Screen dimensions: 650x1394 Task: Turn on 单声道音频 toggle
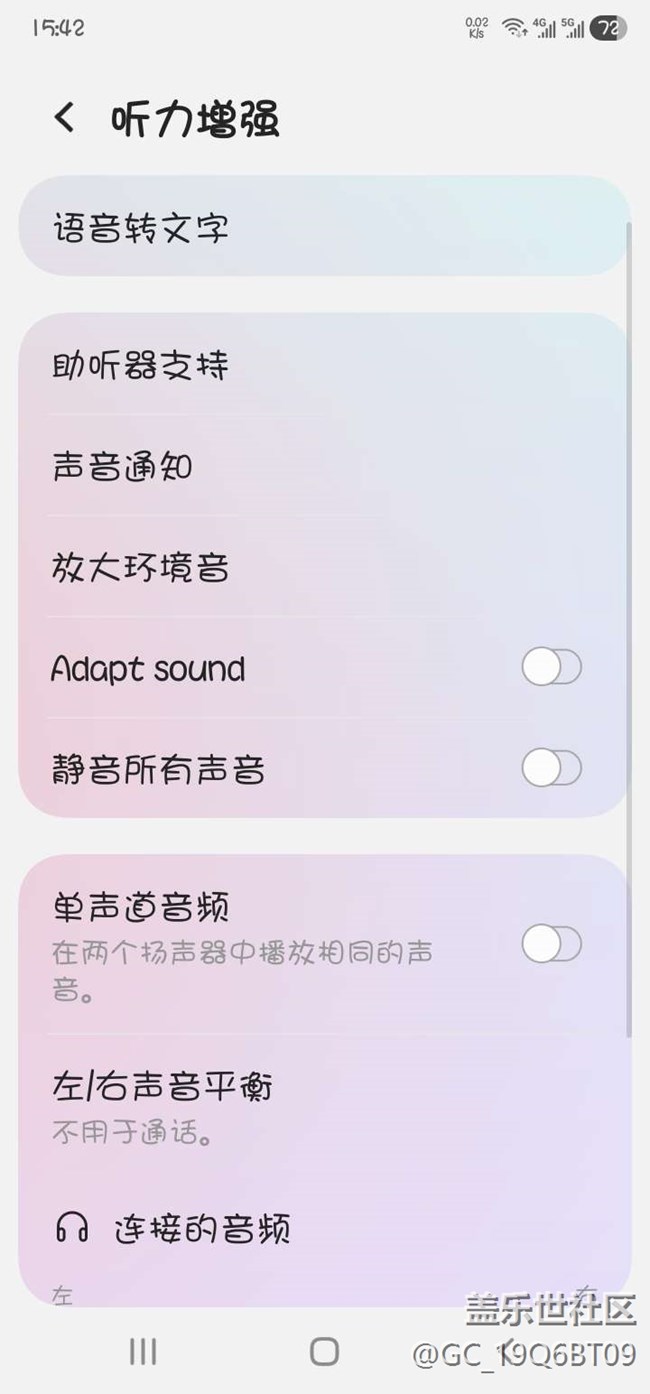click(551, 943)
